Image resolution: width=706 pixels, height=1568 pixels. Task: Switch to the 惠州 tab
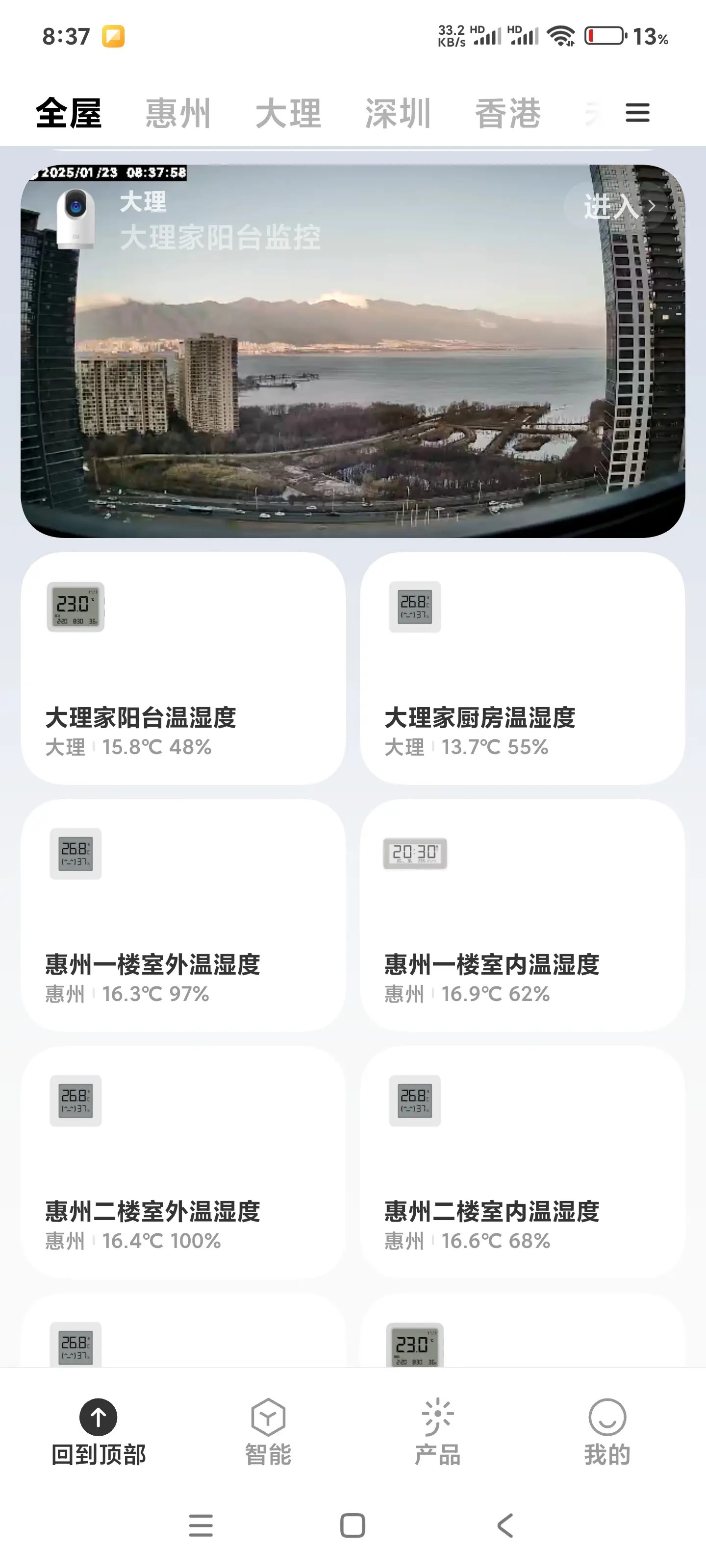tap(178, 113)
